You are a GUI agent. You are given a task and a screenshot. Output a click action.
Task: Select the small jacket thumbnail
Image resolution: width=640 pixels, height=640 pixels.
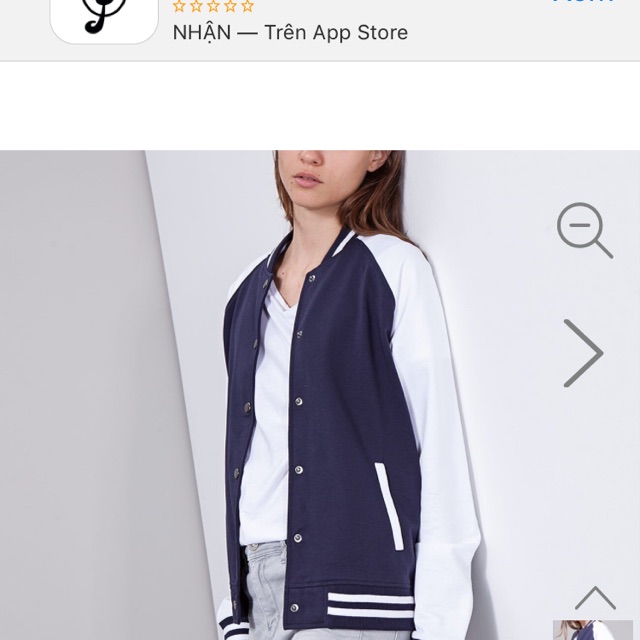point(595,630)
